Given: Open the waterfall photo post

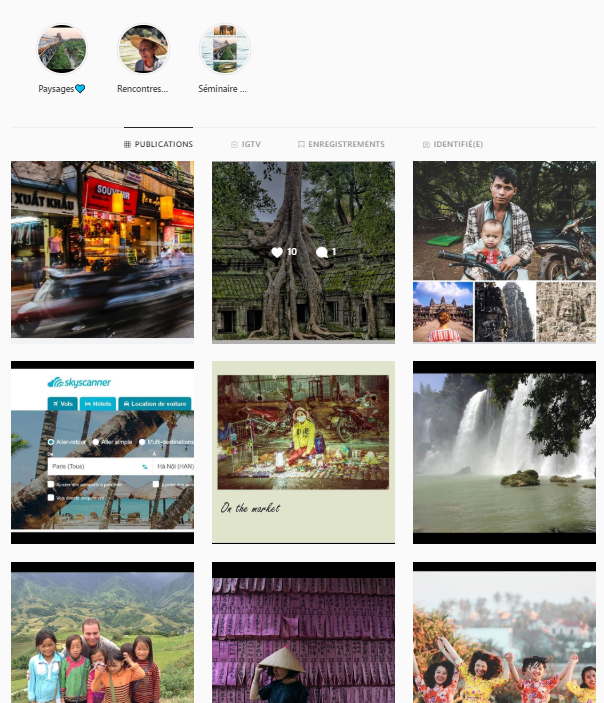Looking at the screenshot, I should coord(504,452).
